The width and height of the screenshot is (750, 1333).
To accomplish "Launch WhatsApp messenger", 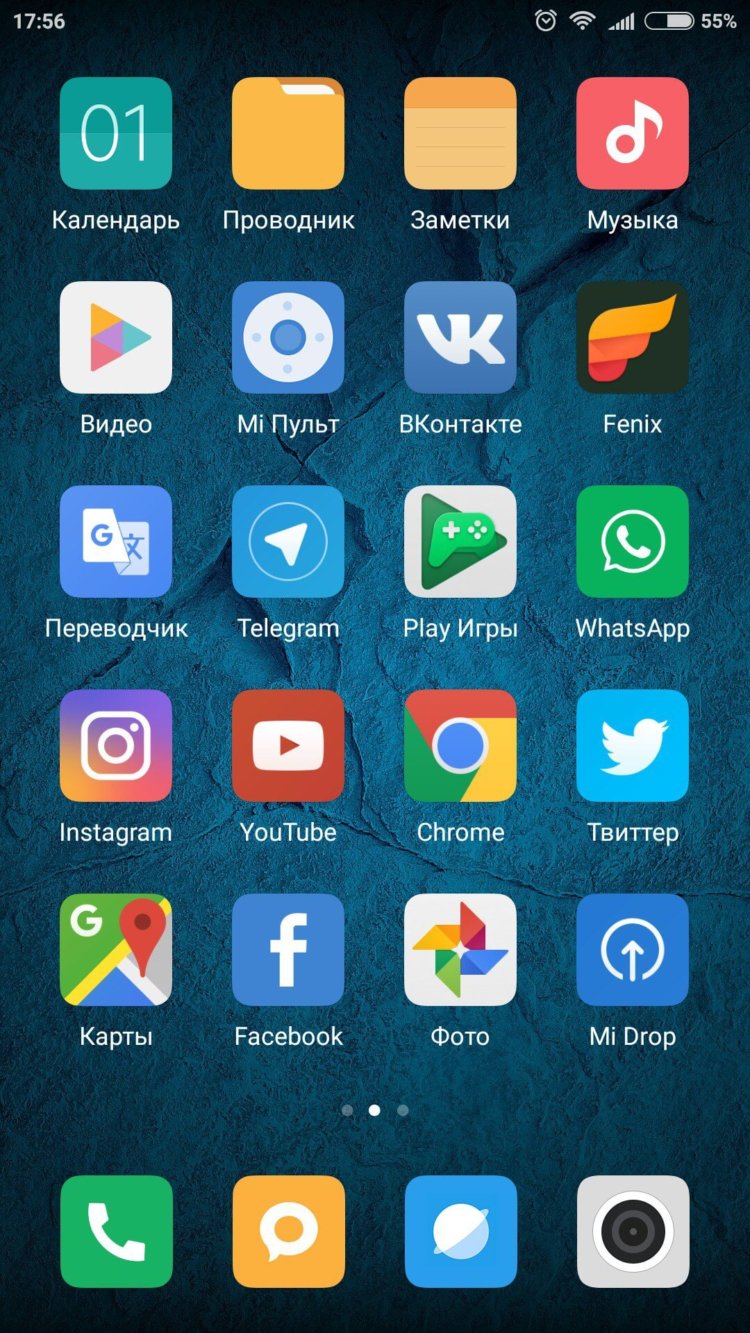I will click(632, 542).
